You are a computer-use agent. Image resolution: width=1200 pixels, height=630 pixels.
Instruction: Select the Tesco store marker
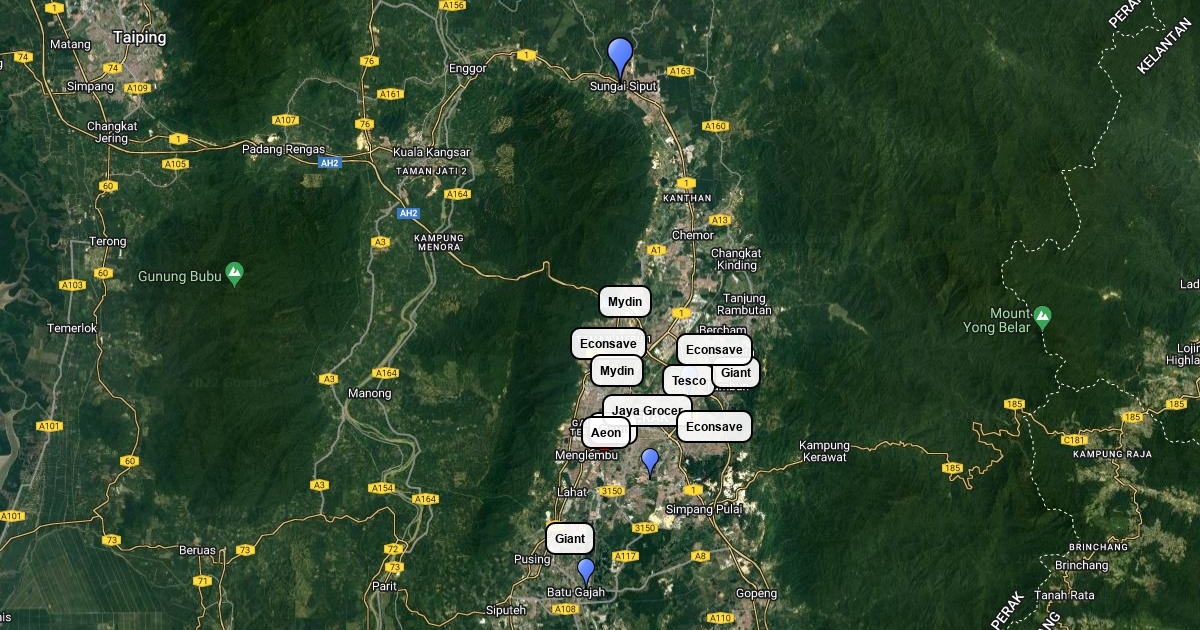coord(687,381)
